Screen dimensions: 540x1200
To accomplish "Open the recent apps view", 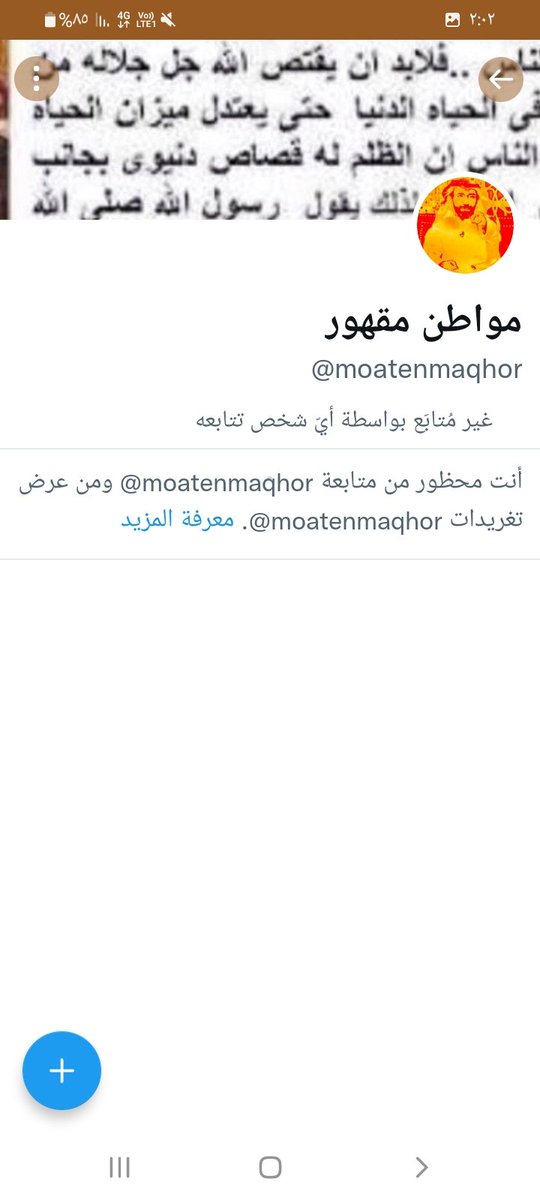I will point(119,1167).
